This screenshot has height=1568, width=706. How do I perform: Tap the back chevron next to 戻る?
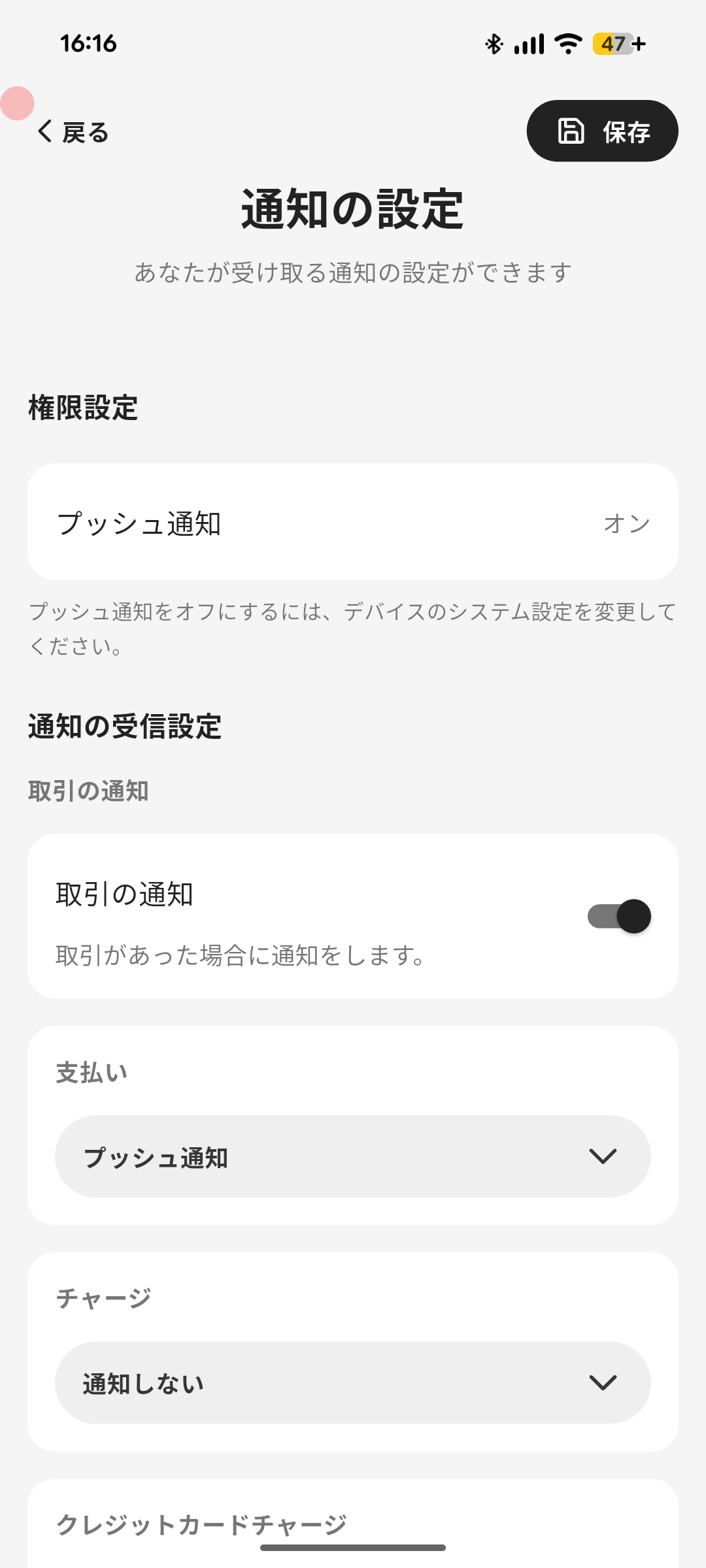tap(44, 132)
